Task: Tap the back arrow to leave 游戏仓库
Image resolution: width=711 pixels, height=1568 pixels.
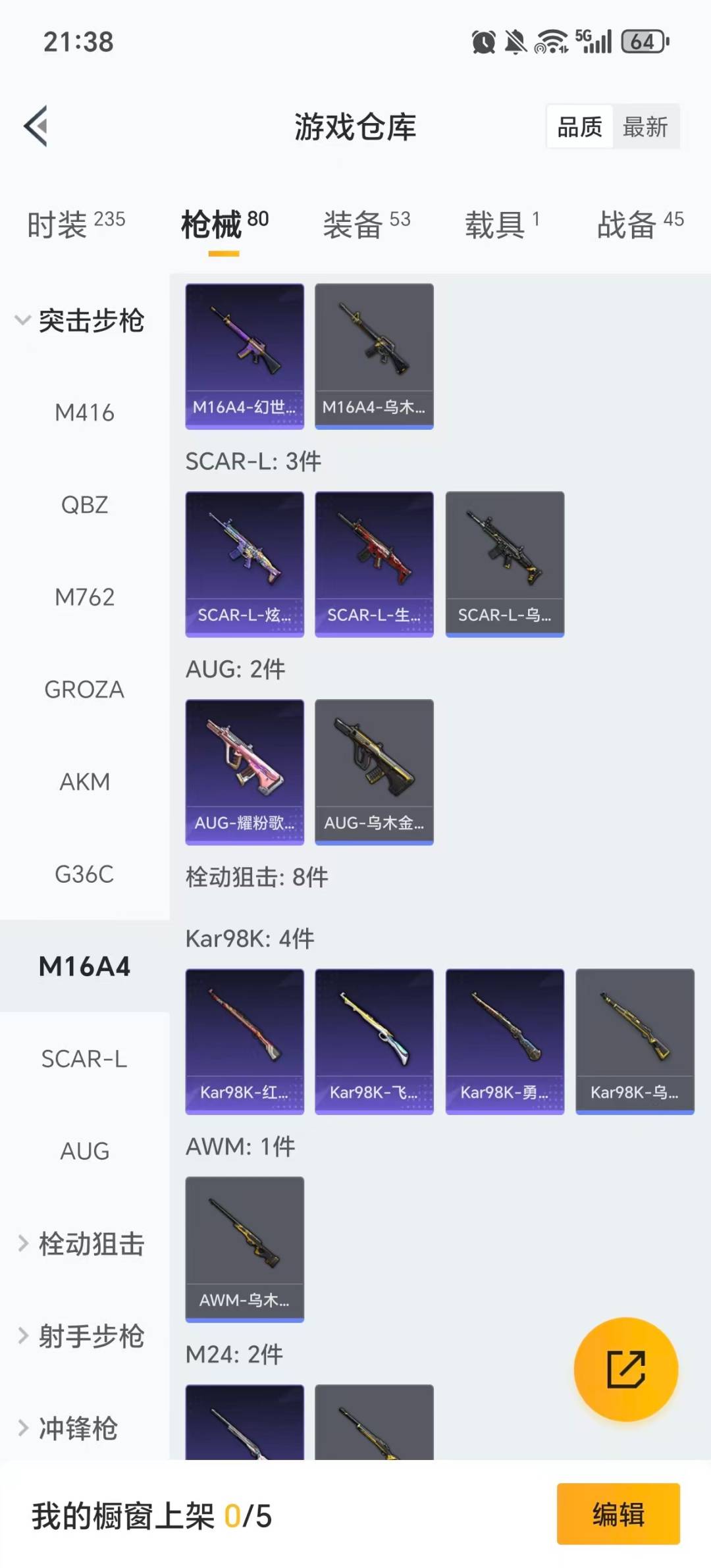Action: (x=36, y=126)
